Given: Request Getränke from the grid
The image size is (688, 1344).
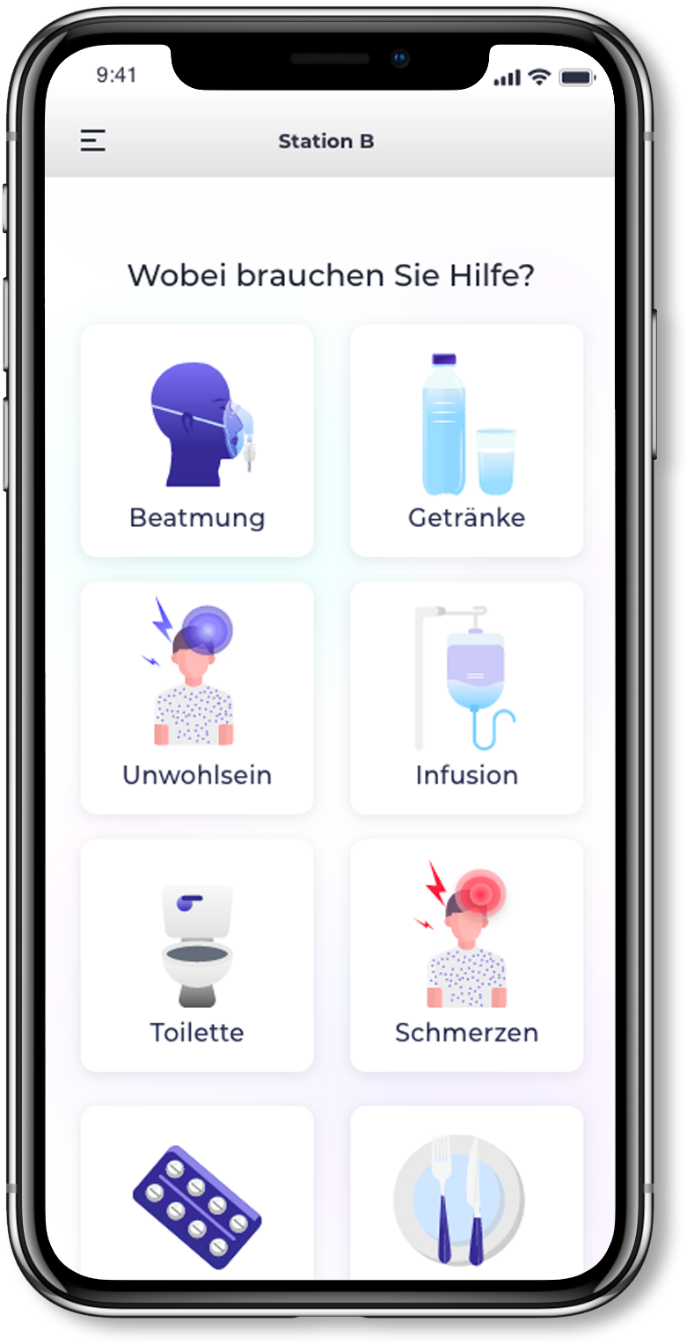Looking at the screenshot, I should coord(466,440).
